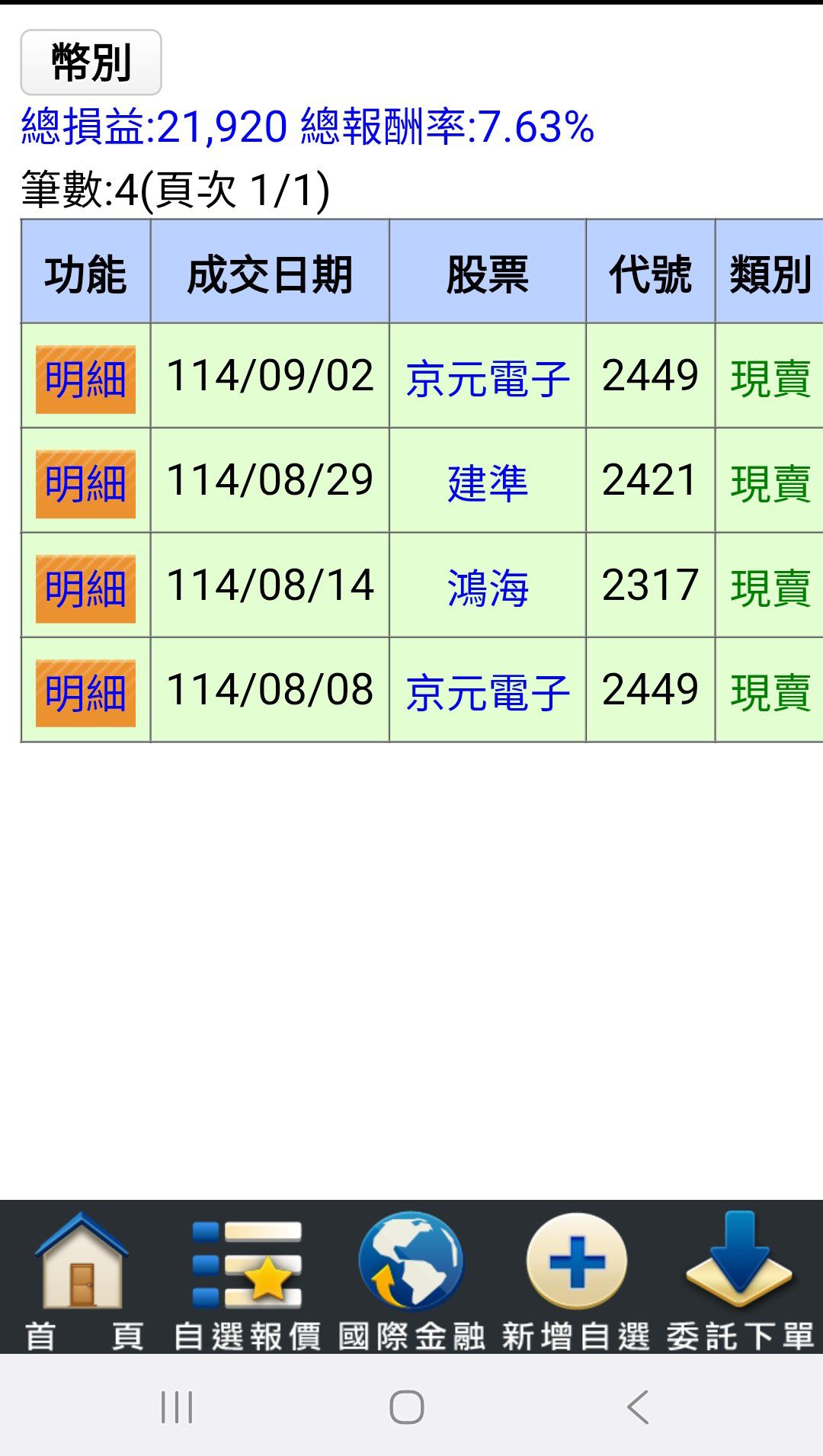Open 明細 for the 114/08/14 鴻海 trade
Screen dimensions: 823x1456
85,588
